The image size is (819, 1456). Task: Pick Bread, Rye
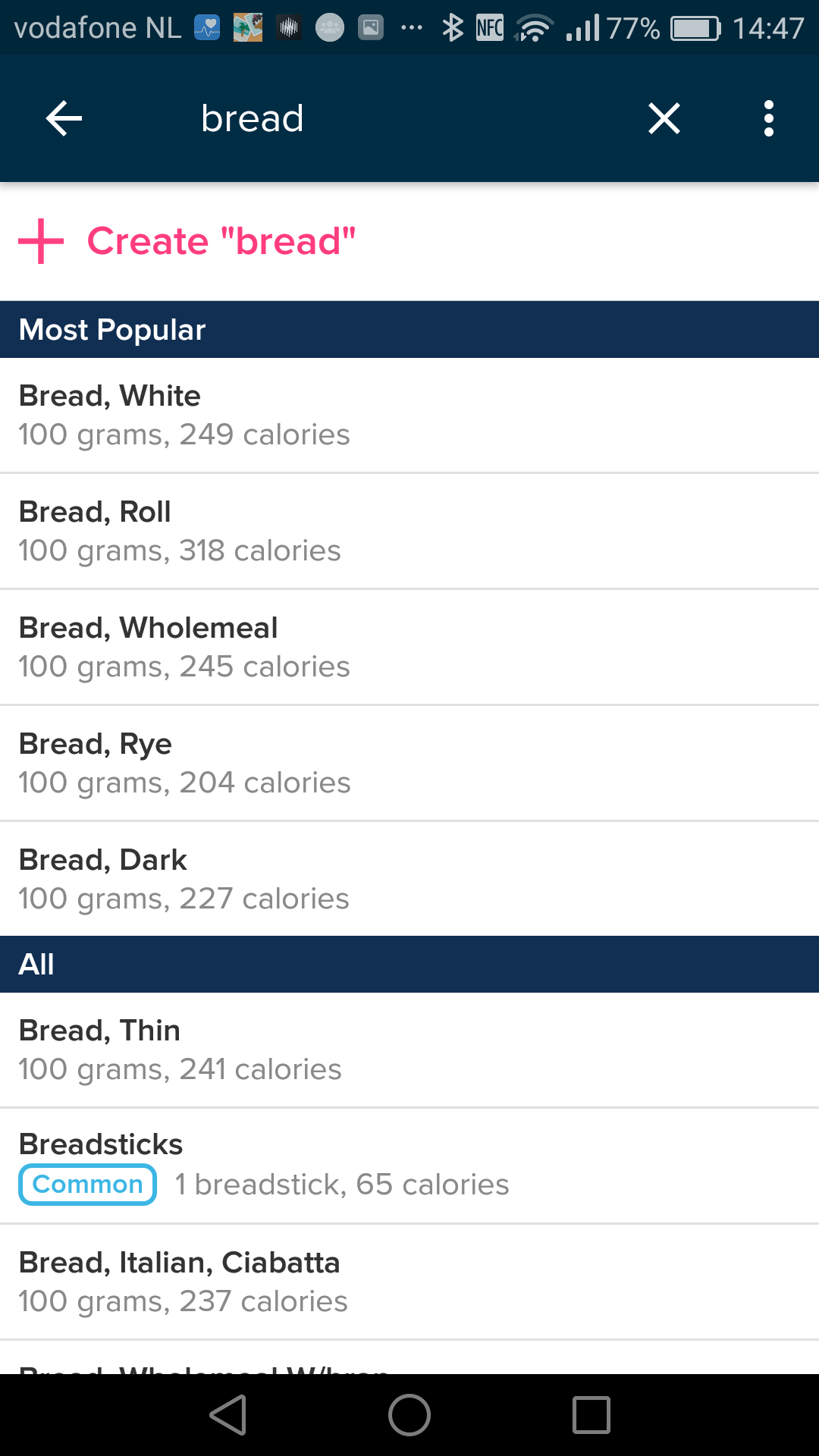pyautogui.click(x=409, y=764)
